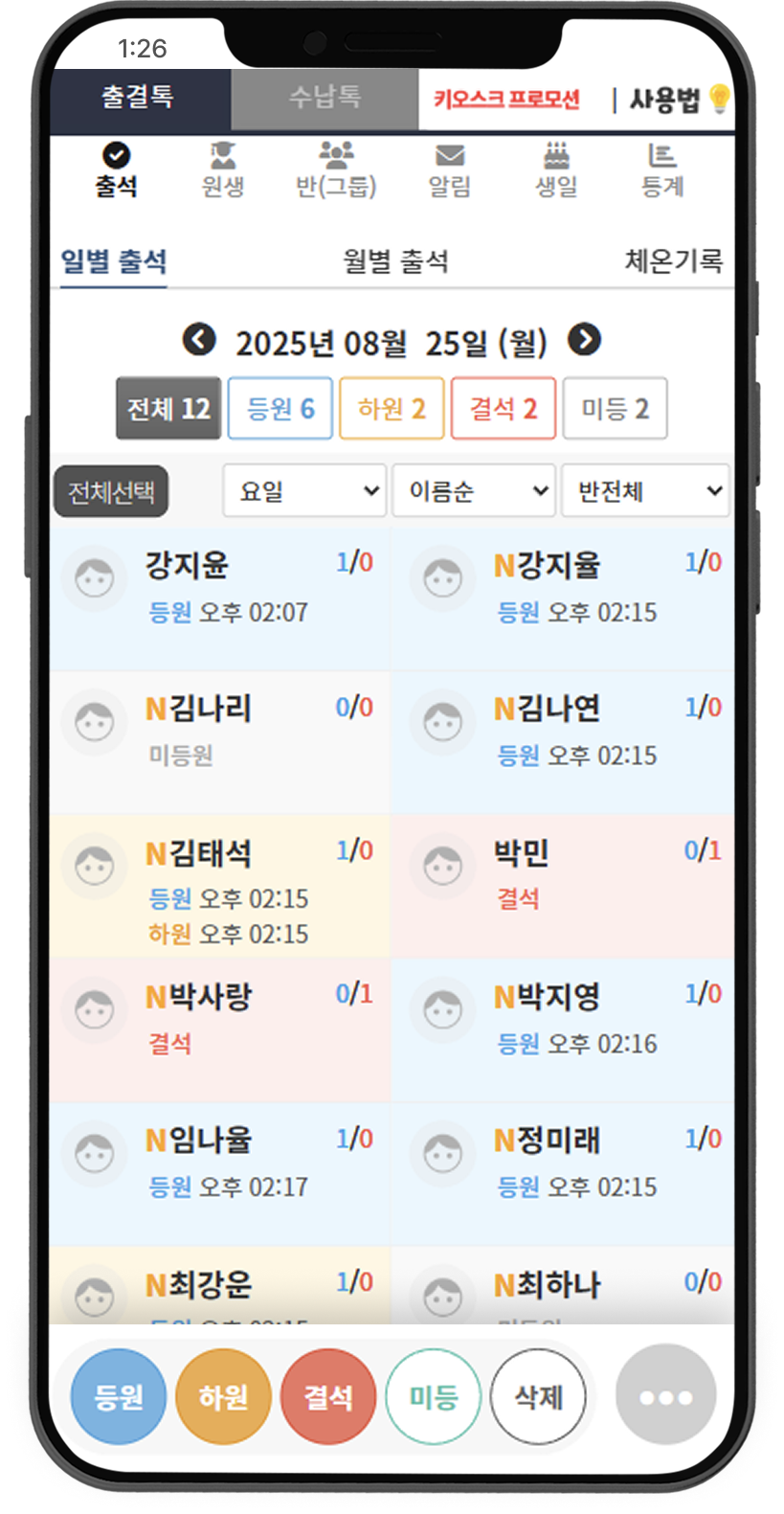Select student 박민's card

(563, 886)
